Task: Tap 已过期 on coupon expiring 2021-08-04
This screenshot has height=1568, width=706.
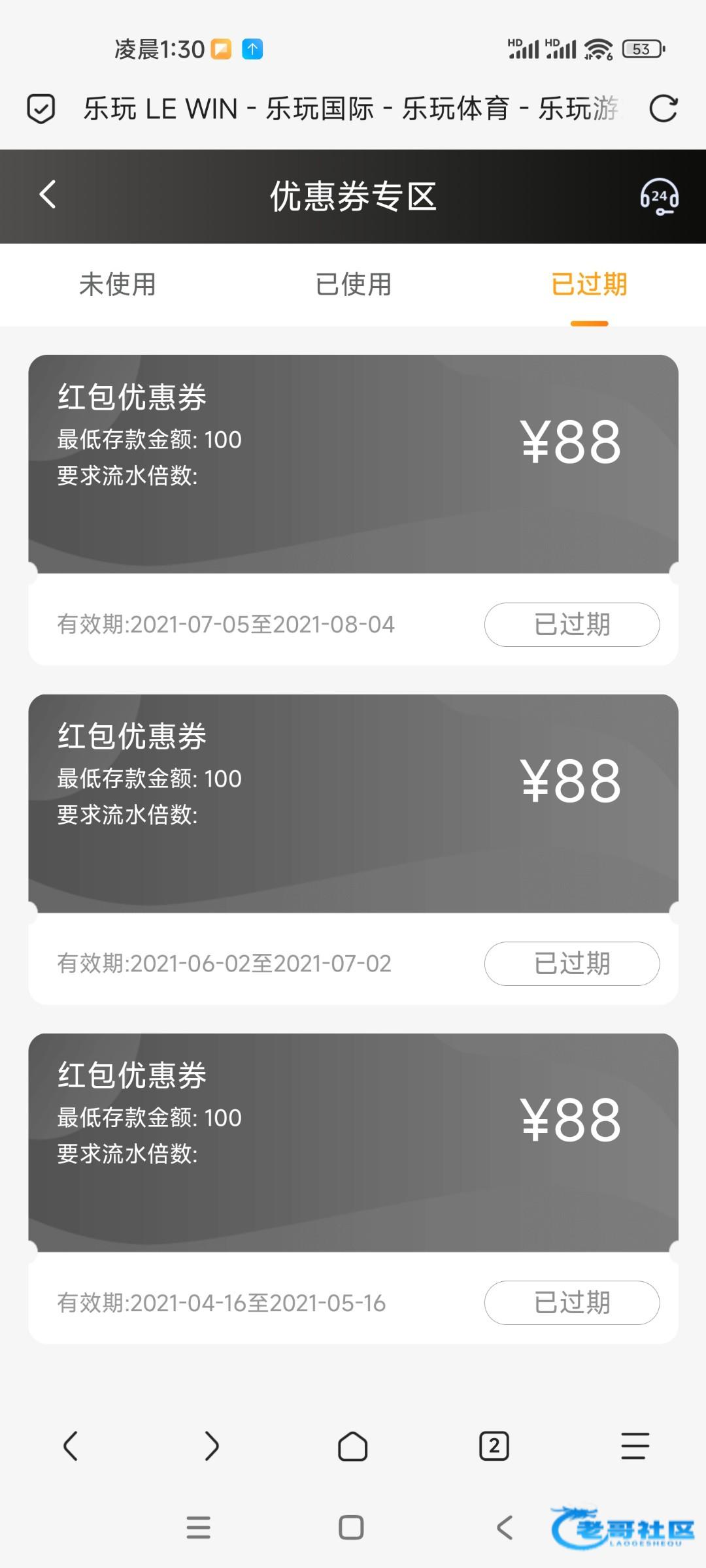Action: [x=572, y=625]
